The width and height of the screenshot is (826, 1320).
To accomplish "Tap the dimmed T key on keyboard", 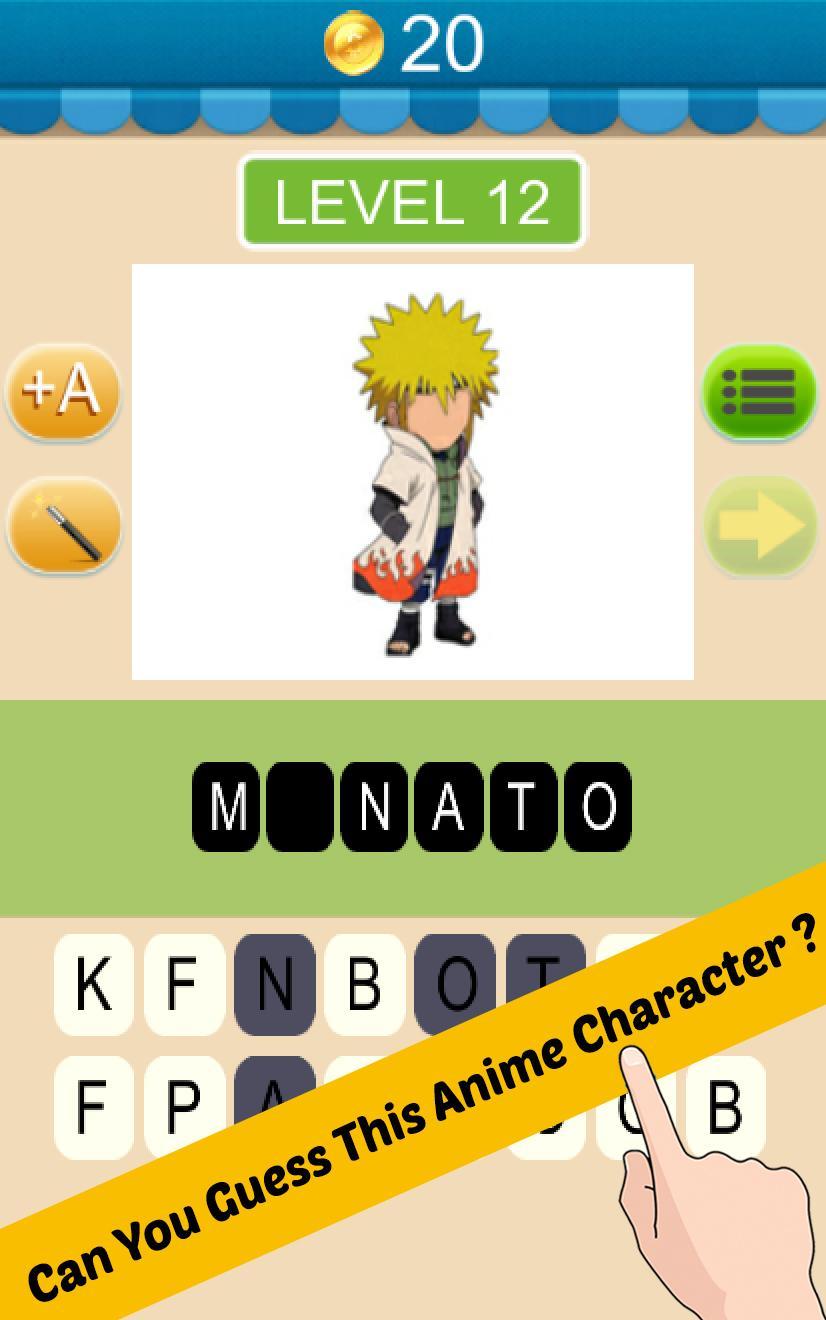I will click(x=545, y=984).
